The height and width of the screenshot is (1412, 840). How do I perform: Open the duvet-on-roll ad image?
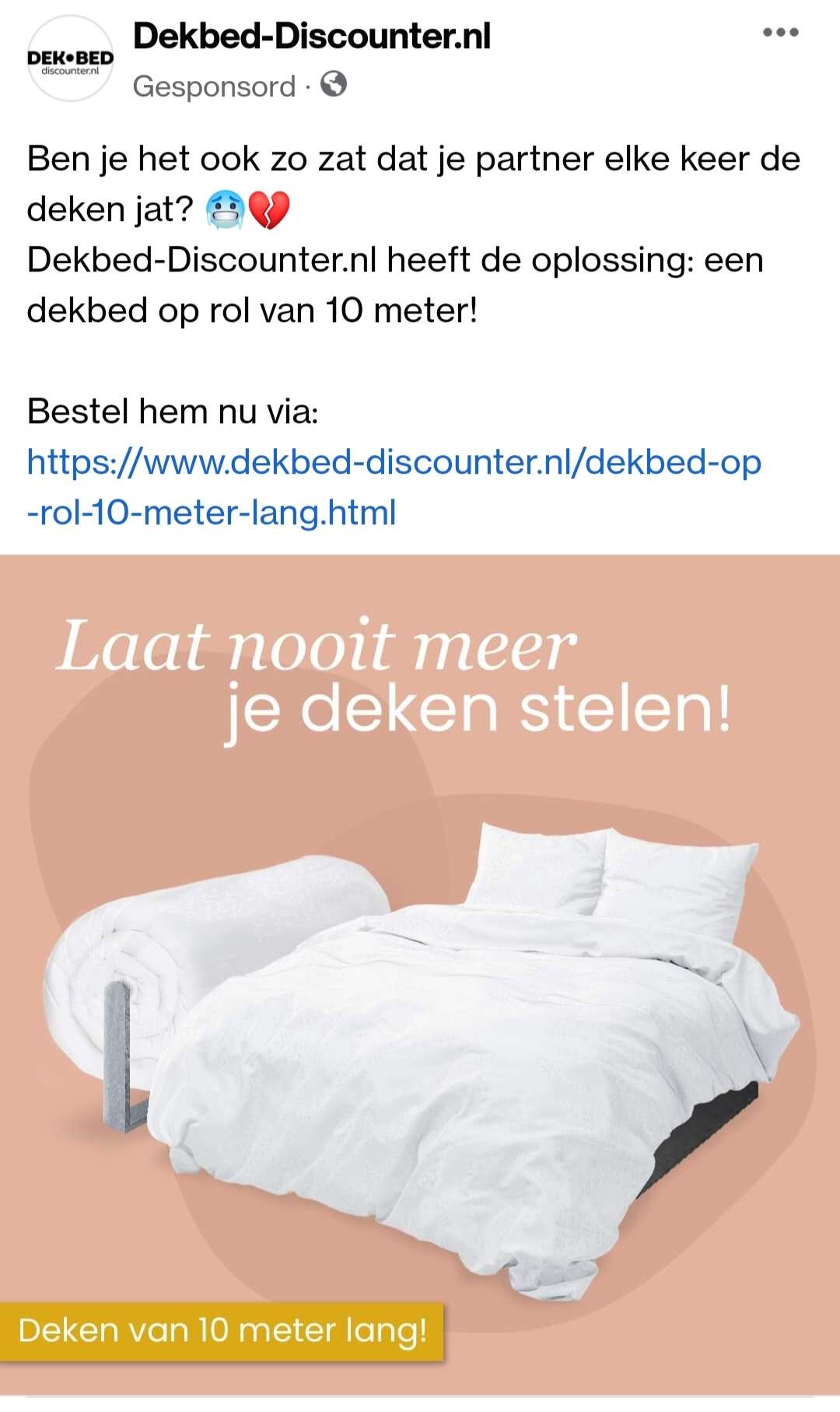point(420,975)
